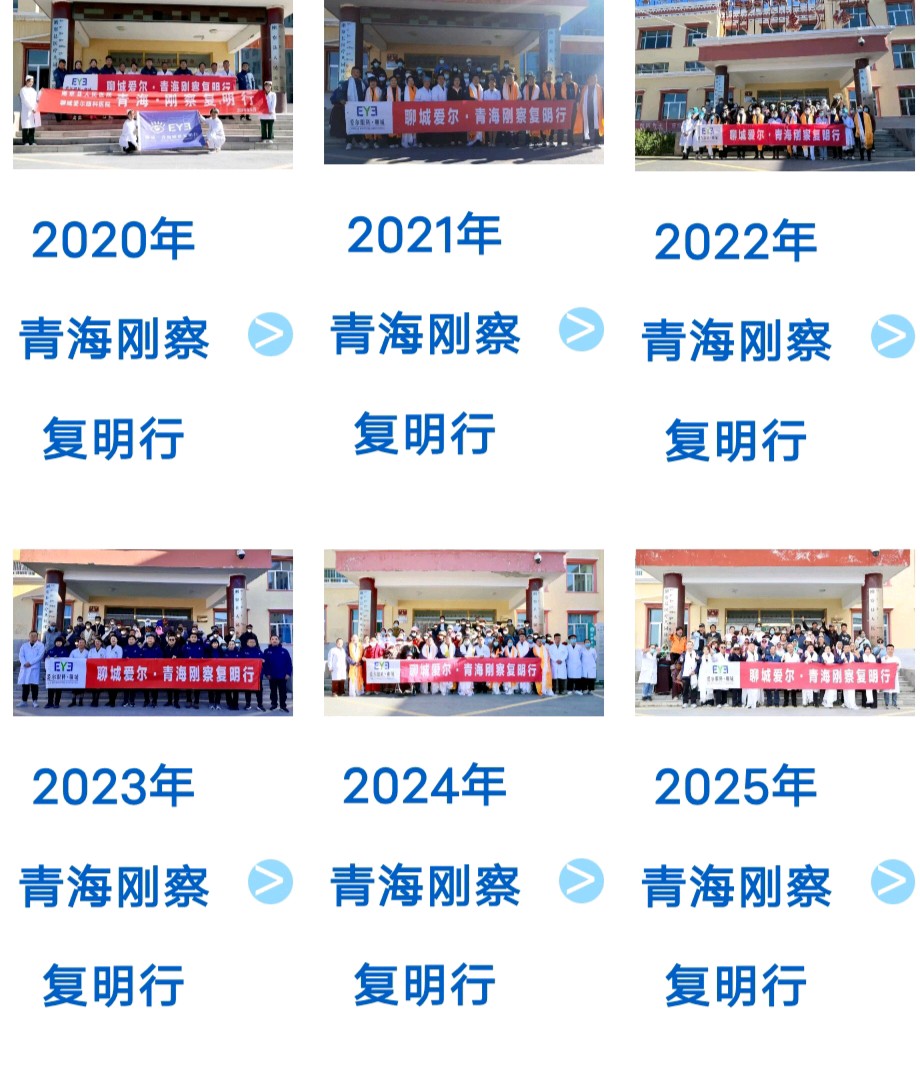View the group photo above 2020年
The image size is (920, 1068).
[x=153, y=84]
